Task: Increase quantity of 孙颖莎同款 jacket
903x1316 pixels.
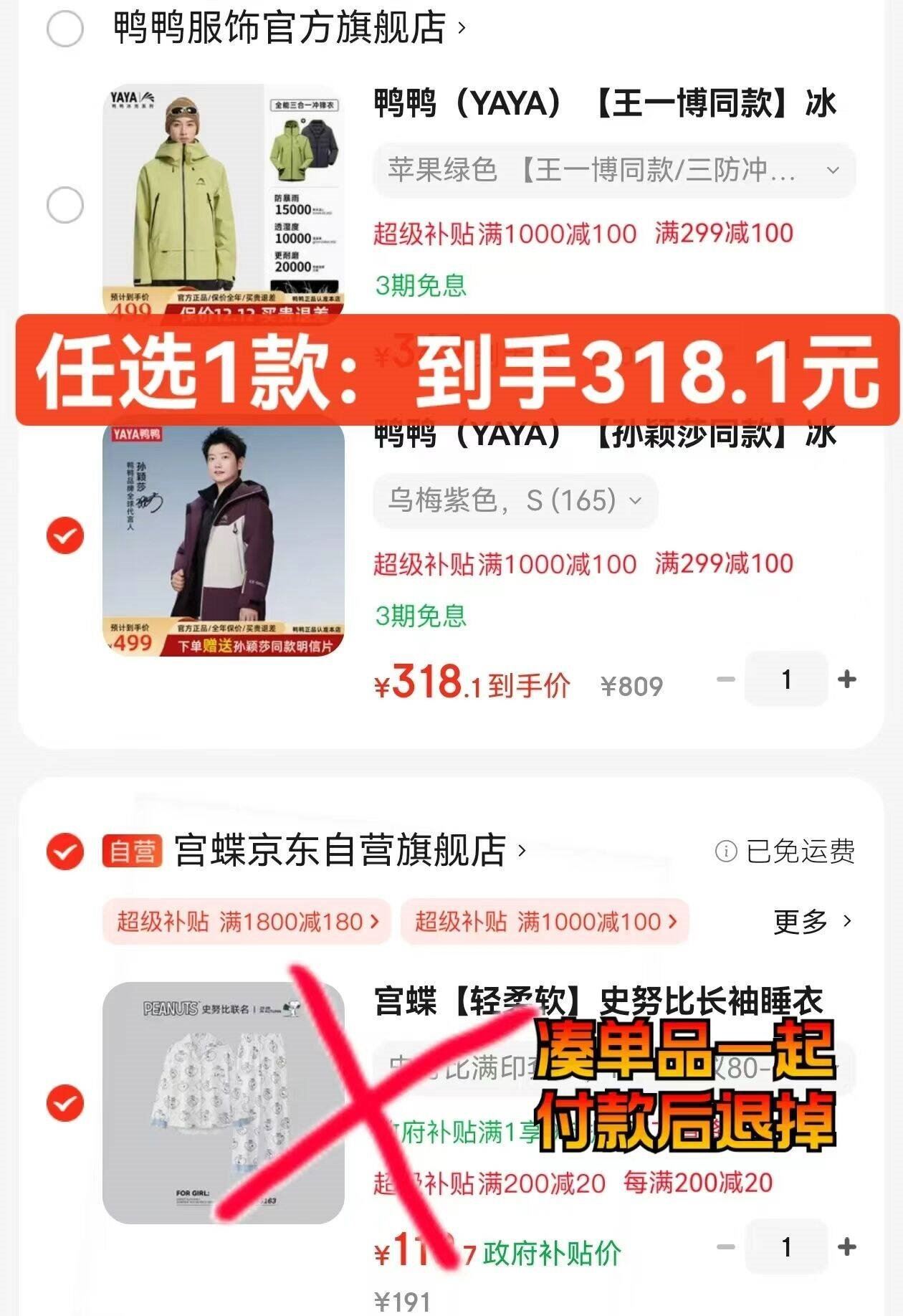Action: point(847,679)
